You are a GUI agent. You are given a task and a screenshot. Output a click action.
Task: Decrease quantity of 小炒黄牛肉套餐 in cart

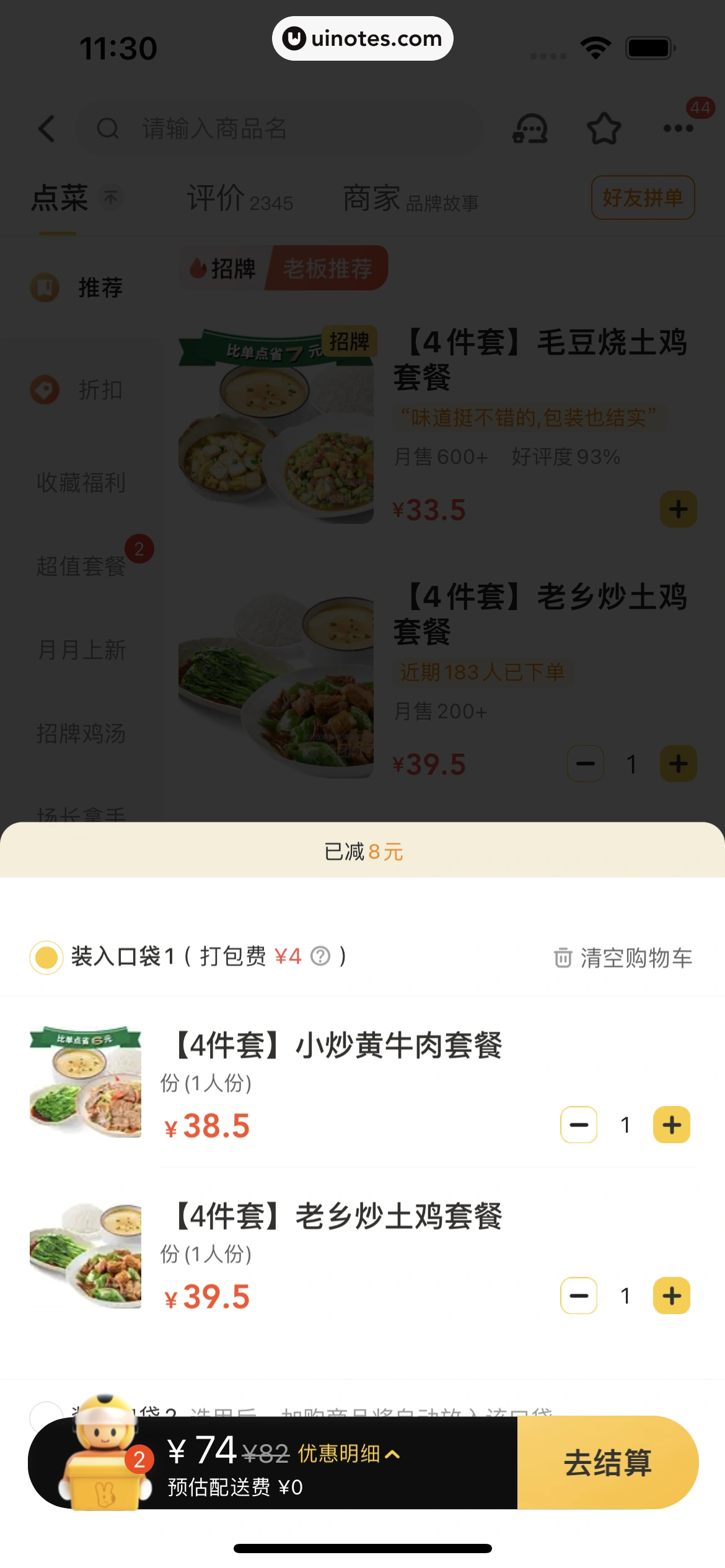point(579,1125)
